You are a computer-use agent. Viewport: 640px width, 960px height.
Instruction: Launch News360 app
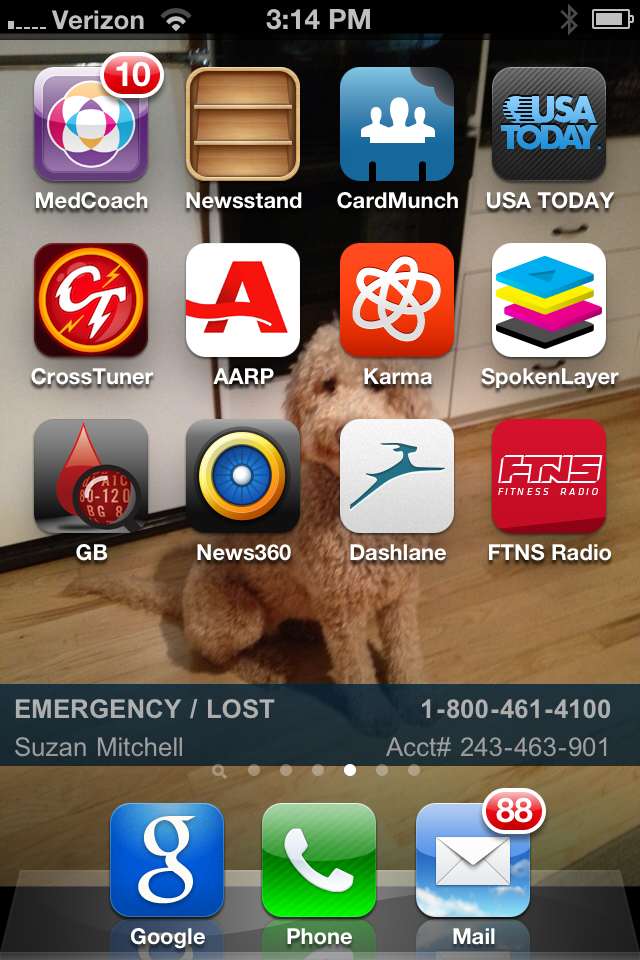pyautogui.click(x=243, y=477)
